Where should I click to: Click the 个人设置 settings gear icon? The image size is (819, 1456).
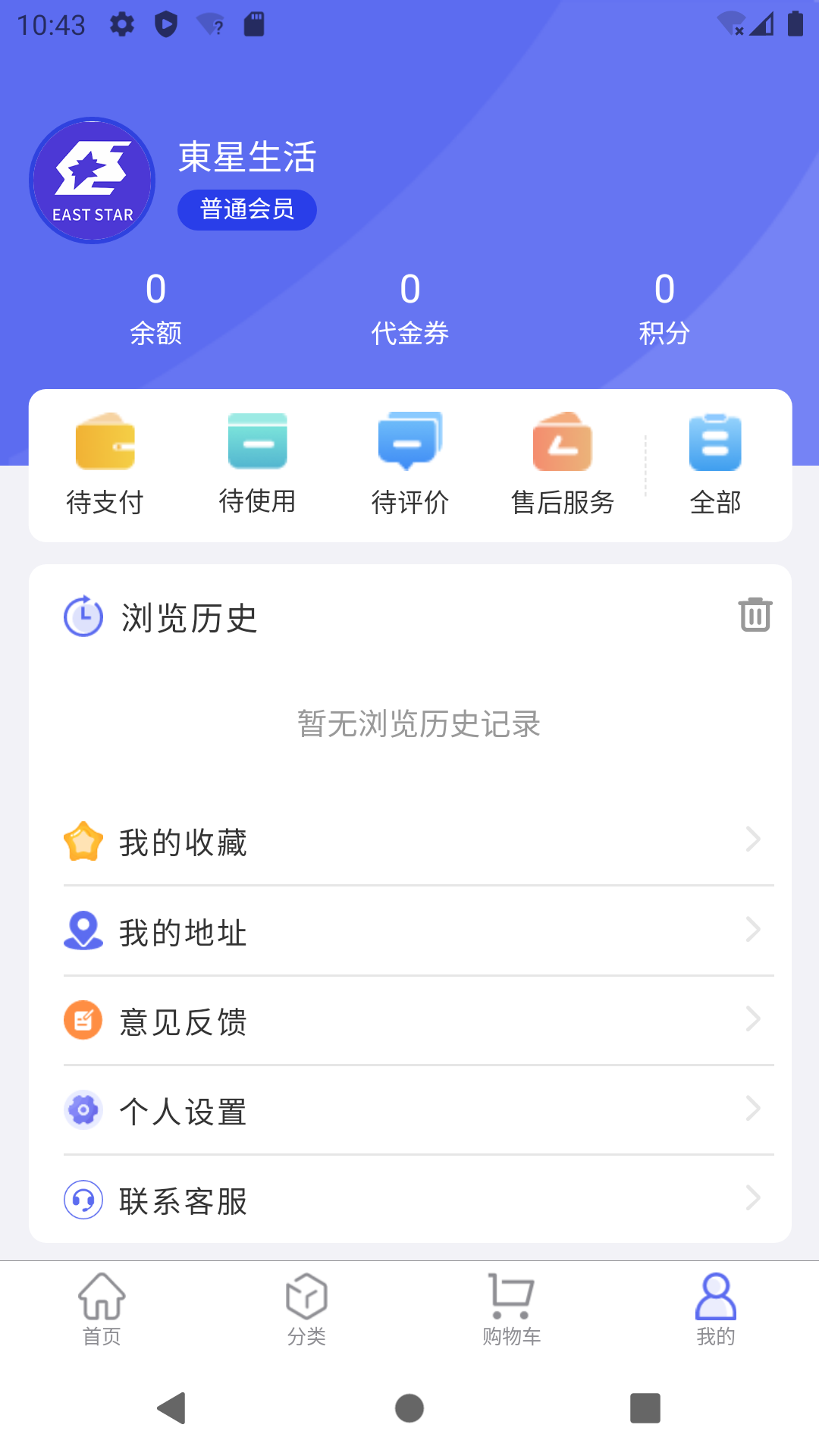[x=83, y=1109]
